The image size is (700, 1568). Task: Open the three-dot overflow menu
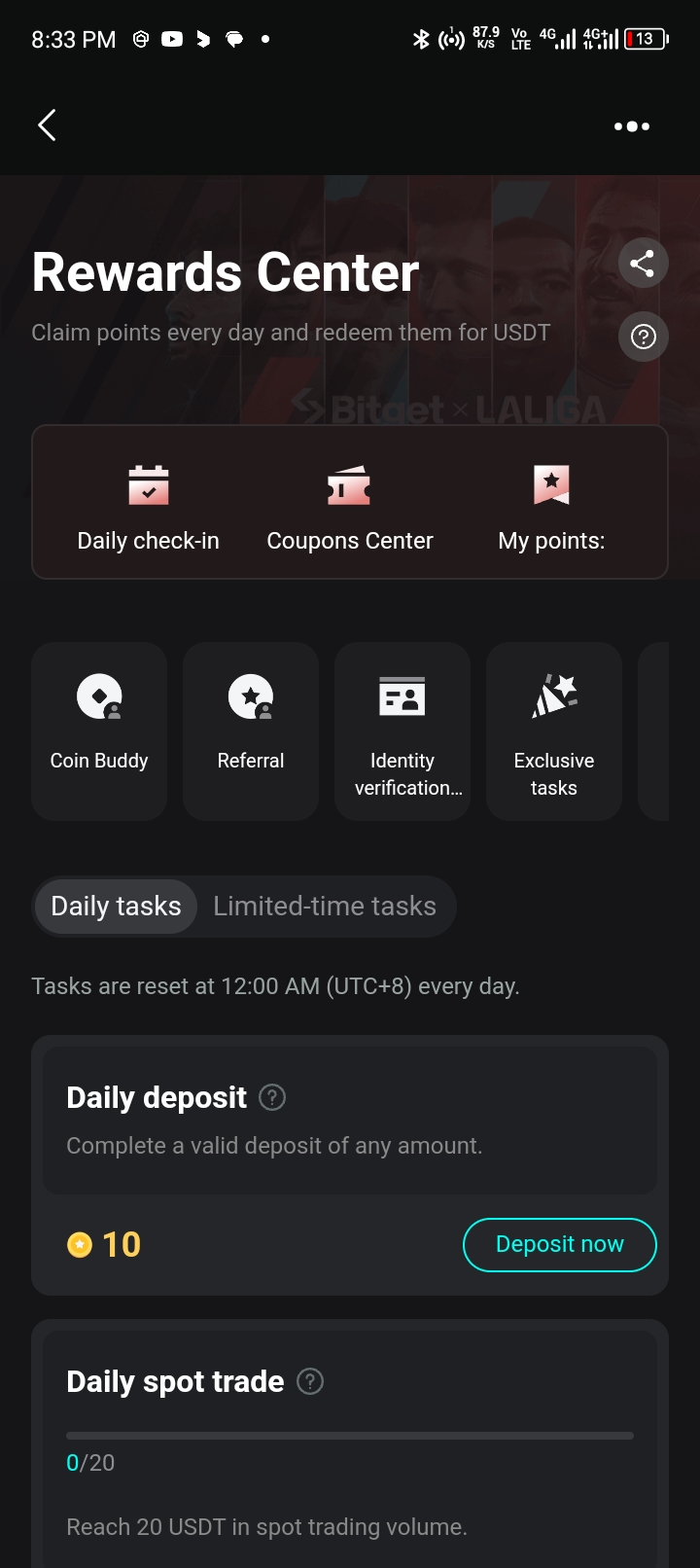pyautogui.click(x=632, y=126)
